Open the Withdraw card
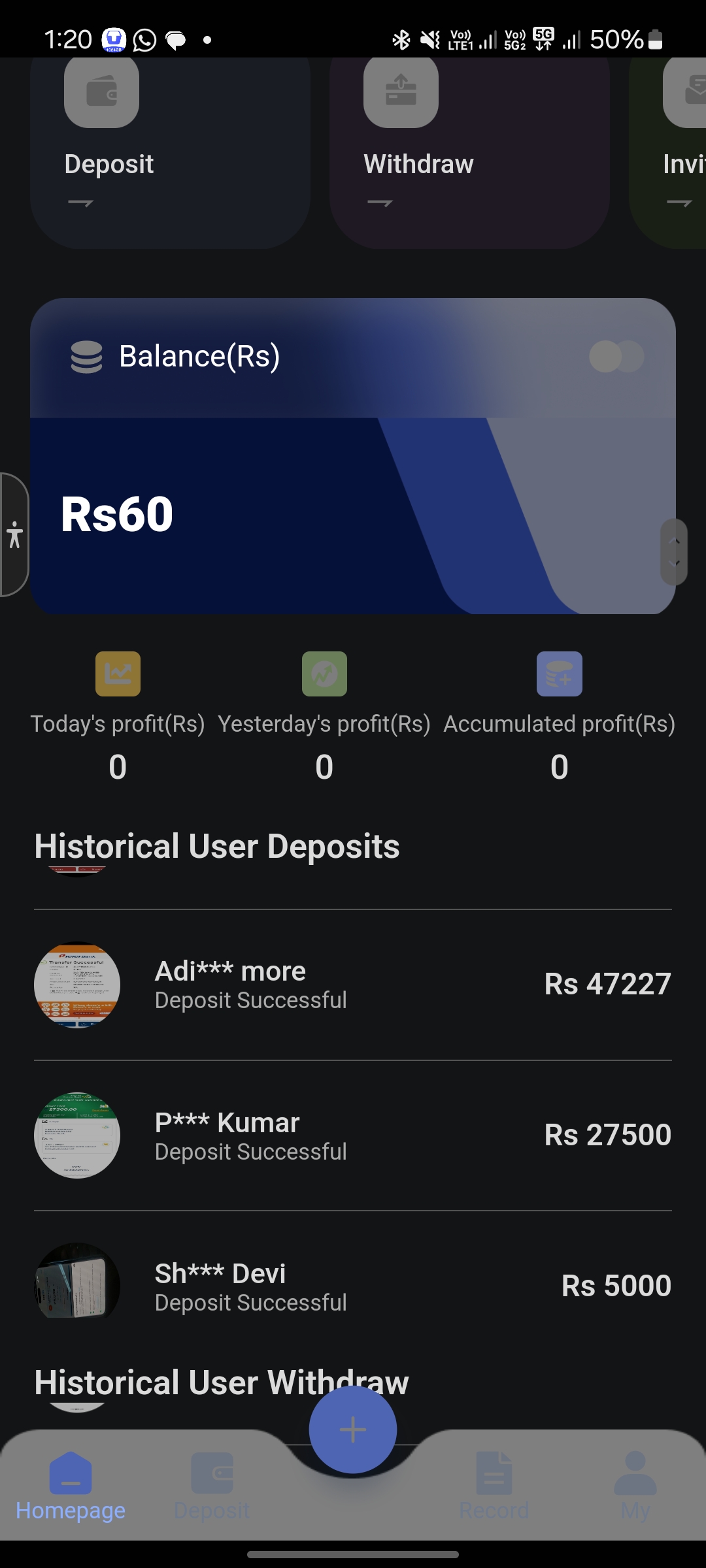706x1568 pixels. point(469,154)
